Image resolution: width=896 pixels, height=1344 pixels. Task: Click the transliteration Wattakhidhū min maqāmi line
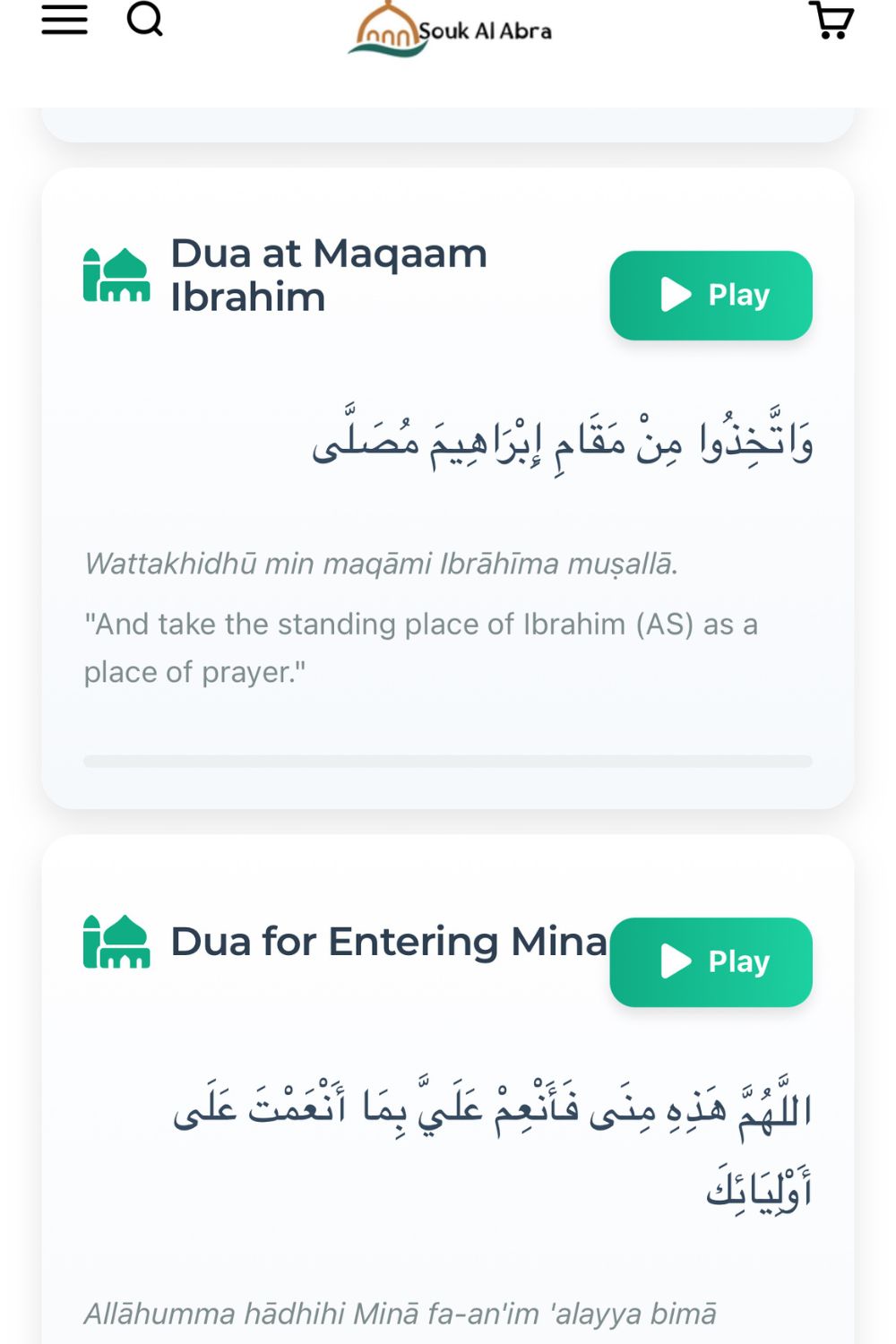383,564
